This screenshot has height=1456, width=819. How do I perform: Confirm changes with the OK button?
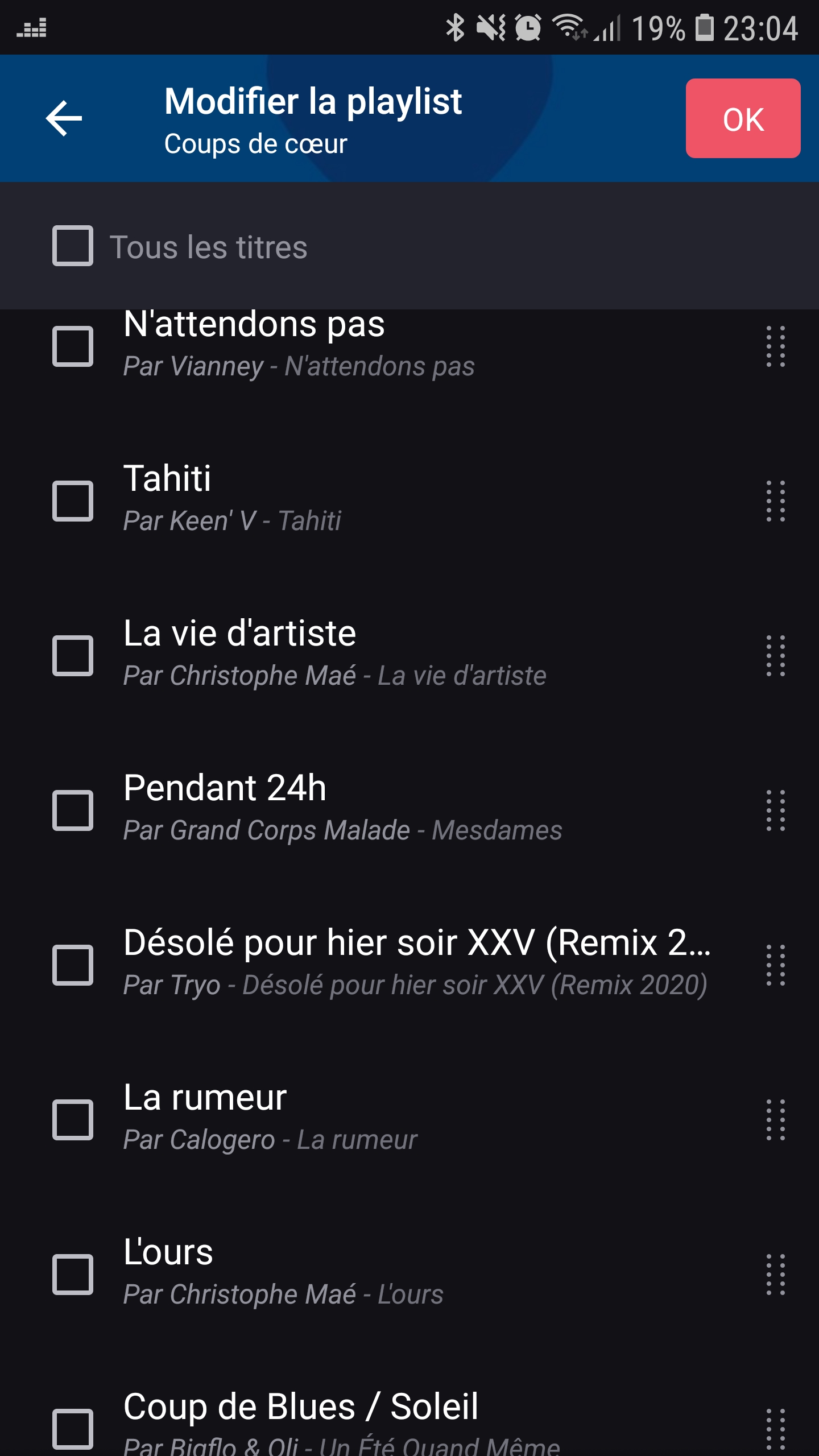[743, 118]
